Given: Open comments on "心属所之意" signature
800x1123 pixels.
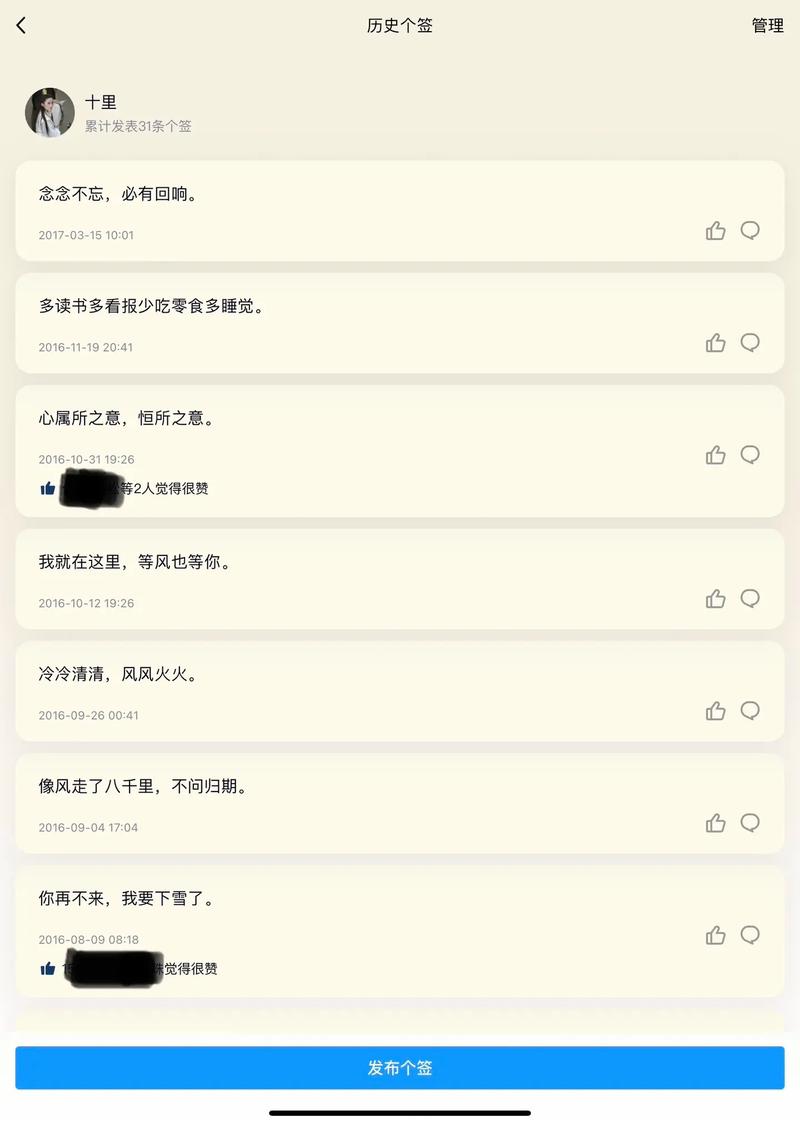Looking at the screenshot, I should click(x=751, y=455).
